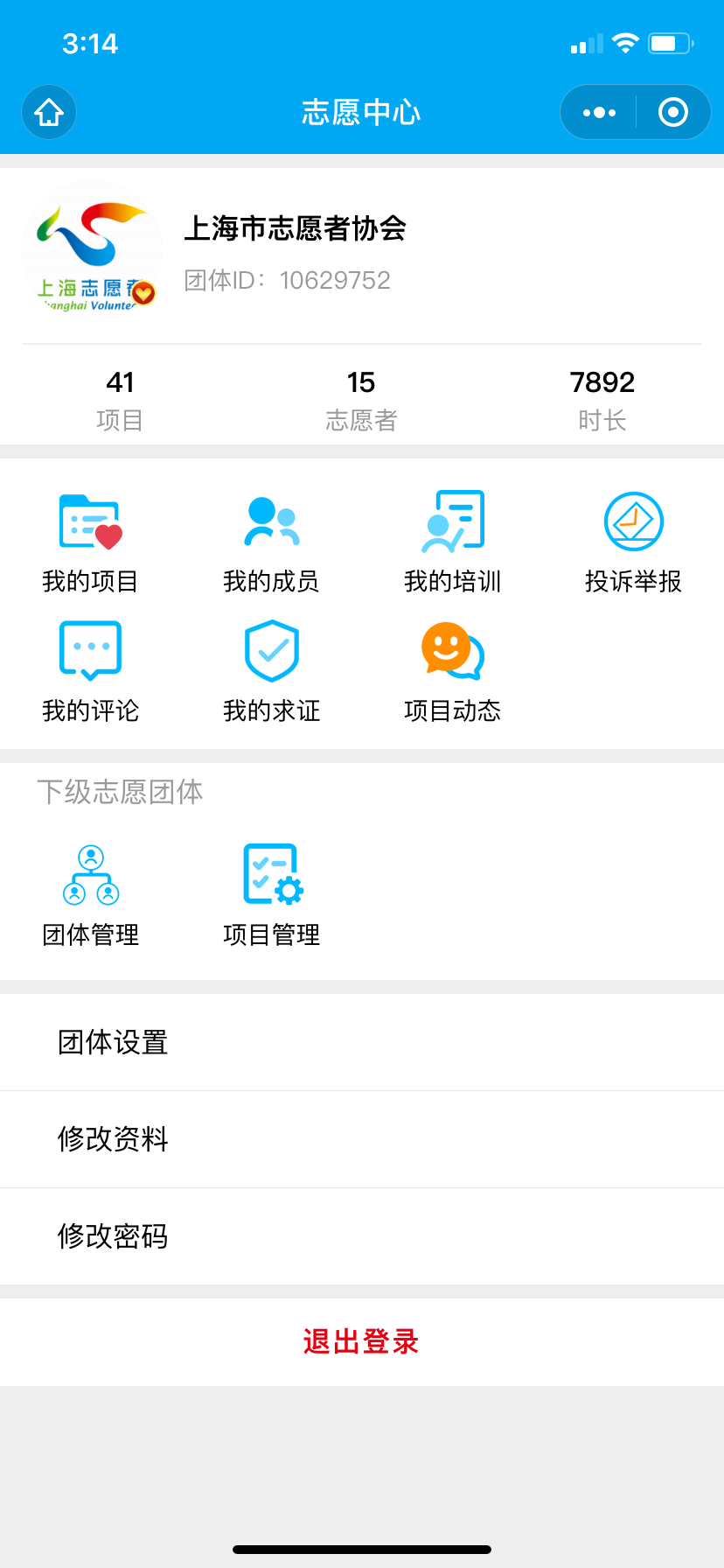Open 我的项目
The image size is (724, 1568).
coord(91,542)
